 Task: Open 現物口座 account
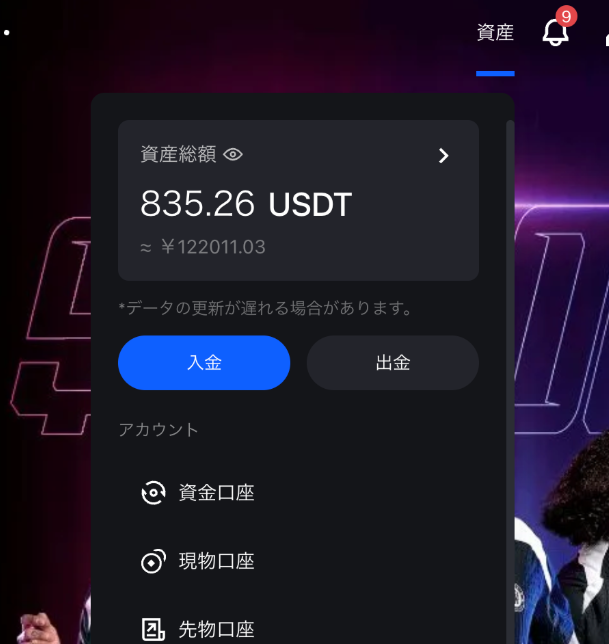click(215, 561)
